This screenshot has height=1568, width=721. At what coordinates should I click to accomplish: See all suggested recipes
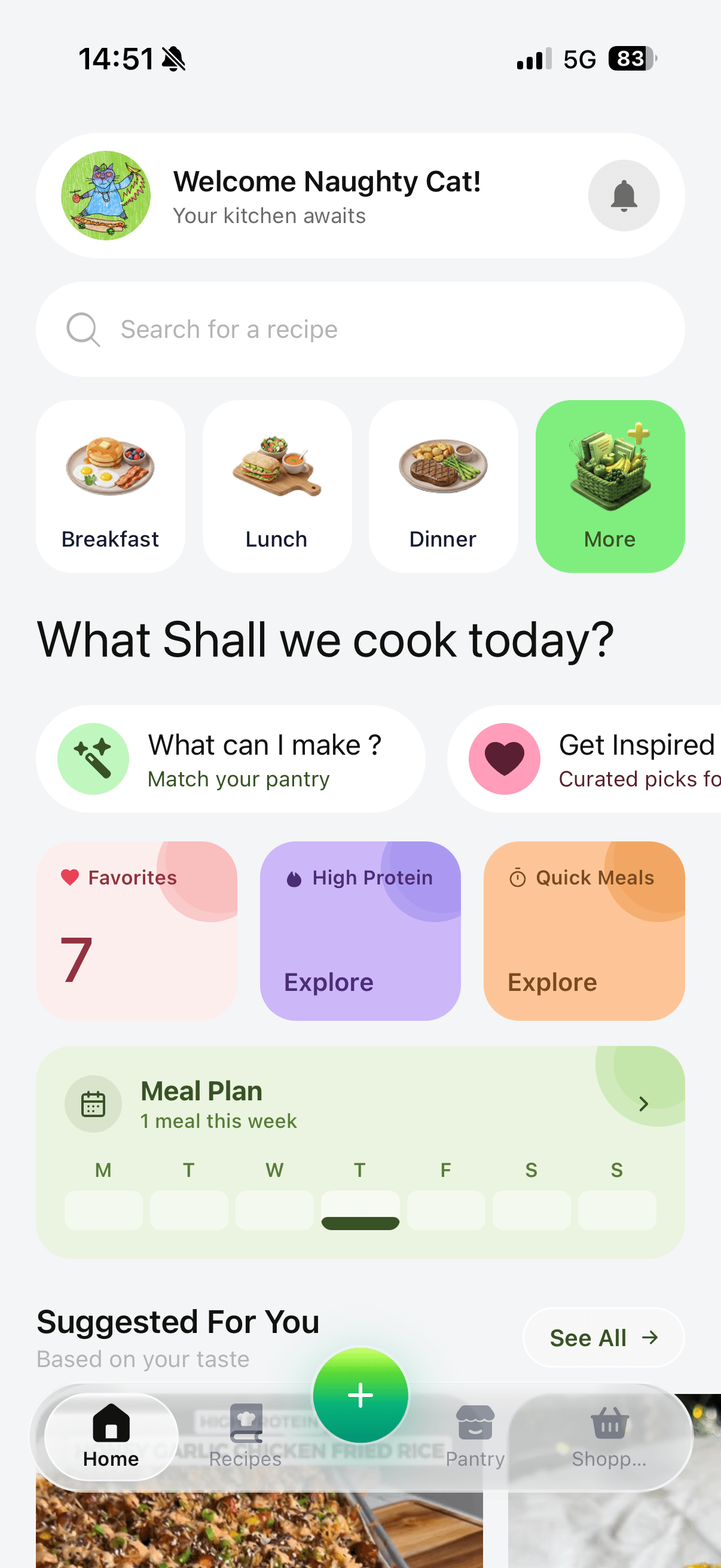click(603, 1337)
